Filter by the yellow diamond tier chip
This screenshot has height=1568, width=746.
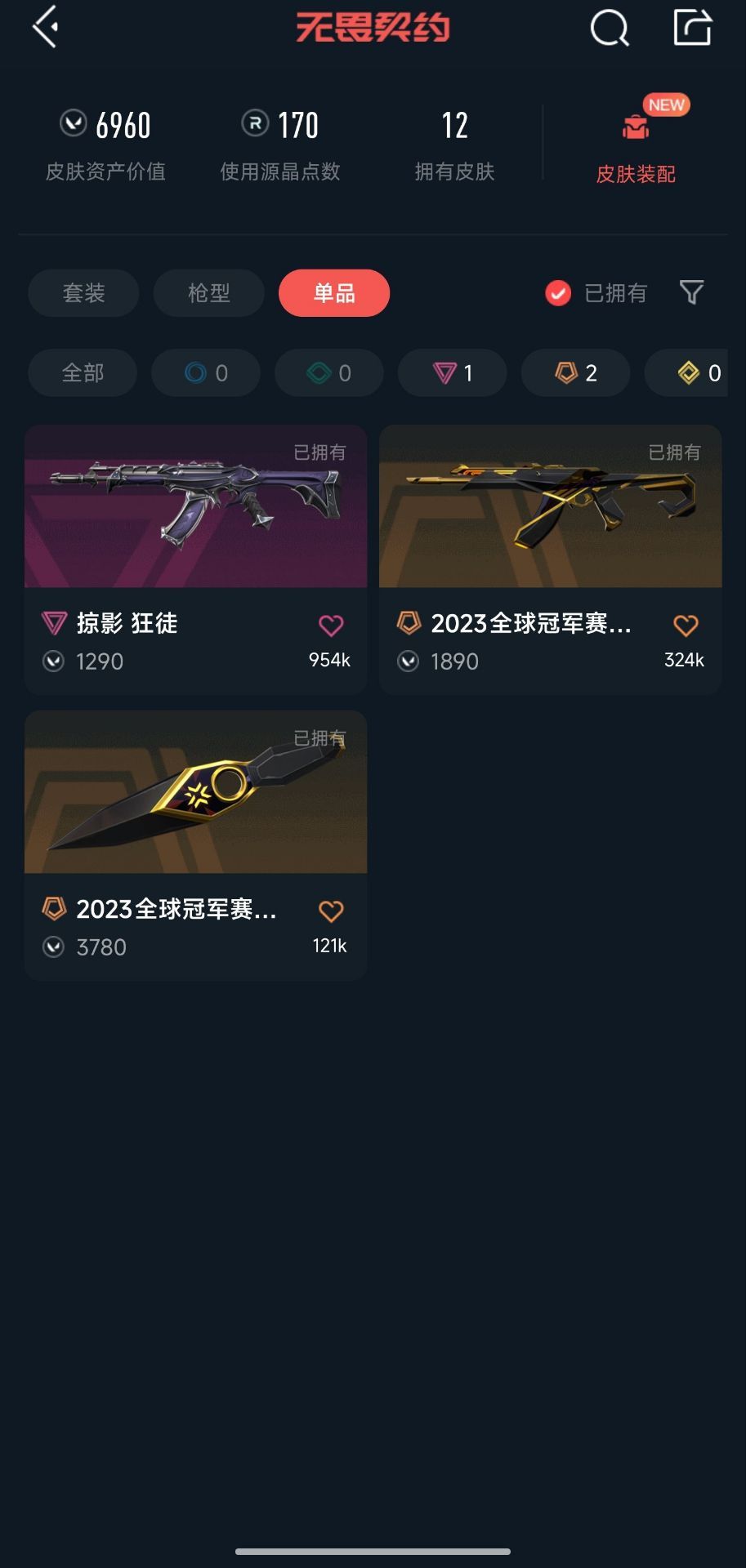click(695, 373)
